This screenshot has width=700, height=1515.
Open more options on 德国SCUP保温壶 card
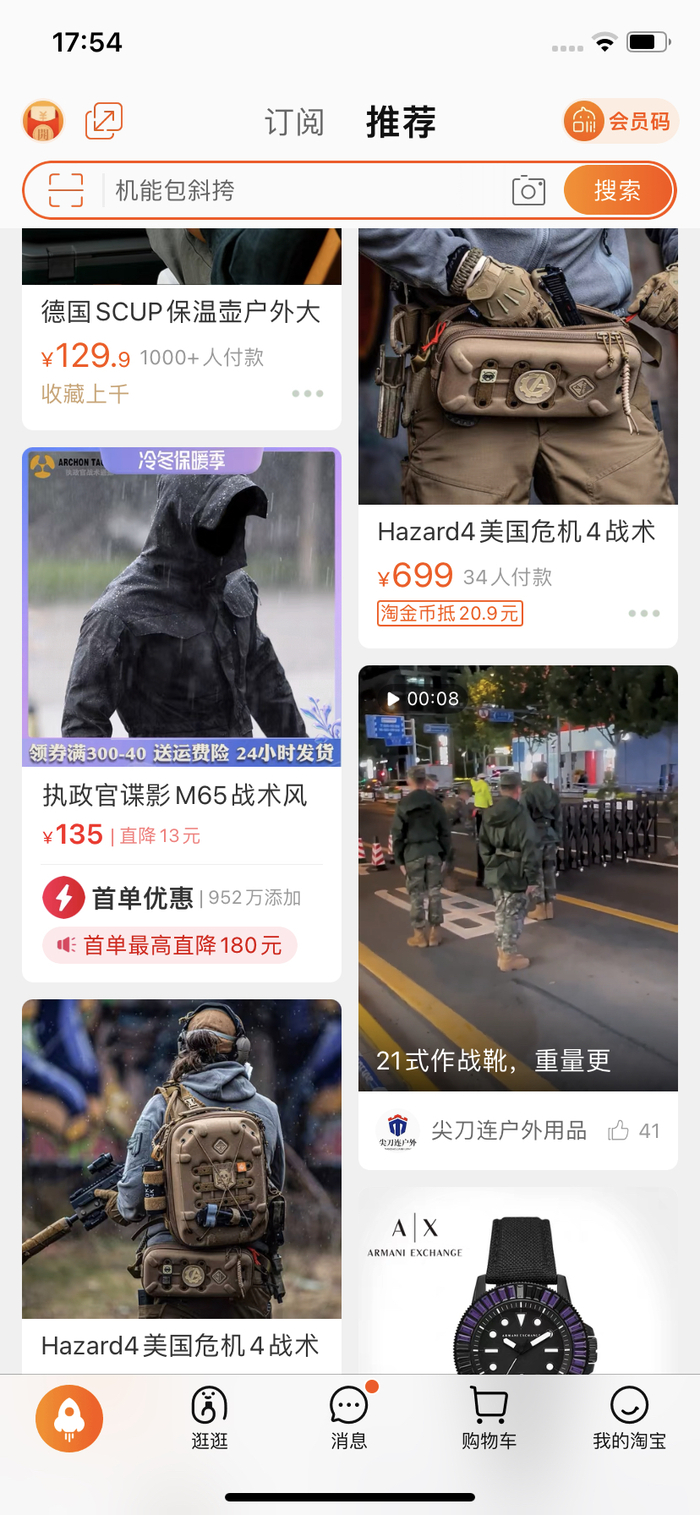[307, 393]
